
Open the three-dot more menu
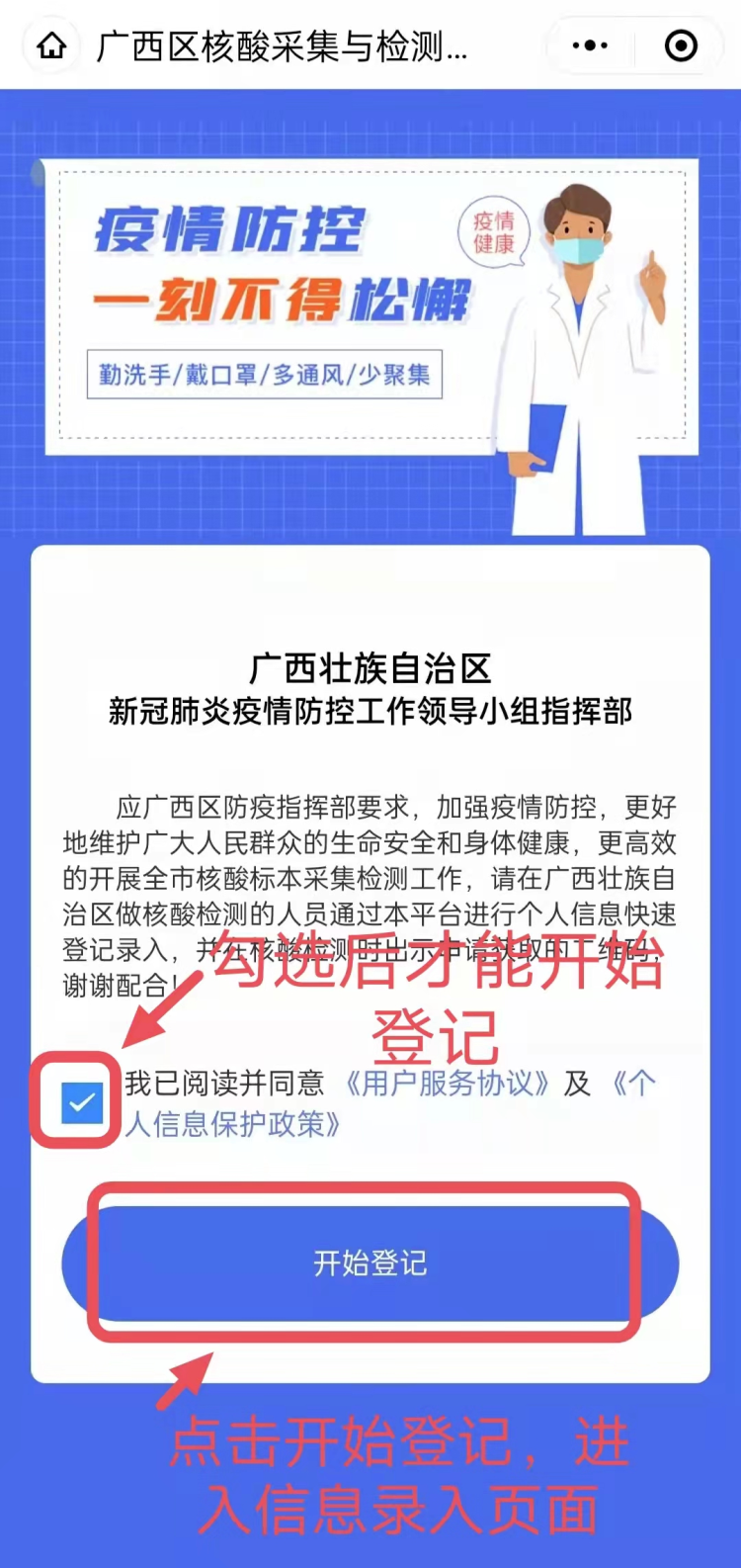[x=590, y=45]
